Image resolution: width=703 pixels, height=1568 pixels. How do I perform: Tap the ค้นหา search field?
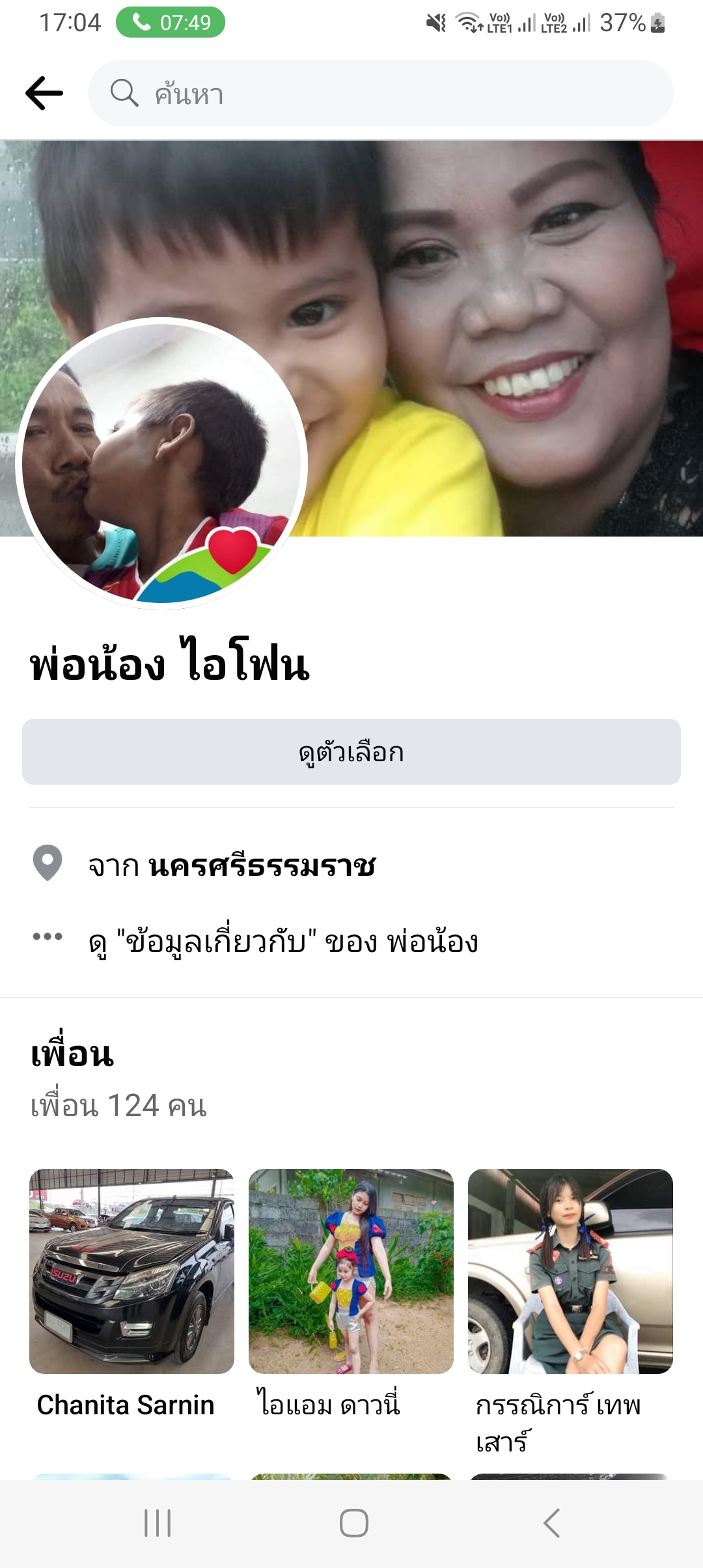[x=380, y=93]
